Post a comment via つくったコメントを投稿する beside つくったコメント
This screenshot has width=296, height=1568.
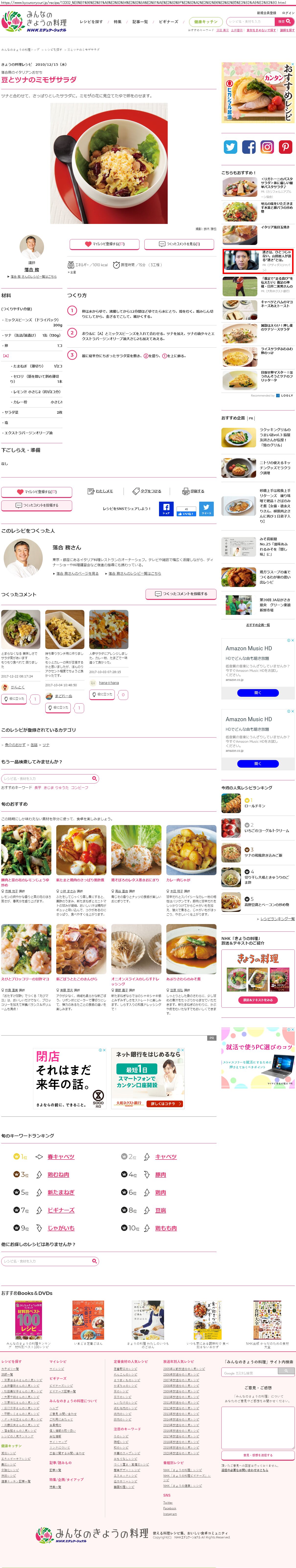[181, 594]
